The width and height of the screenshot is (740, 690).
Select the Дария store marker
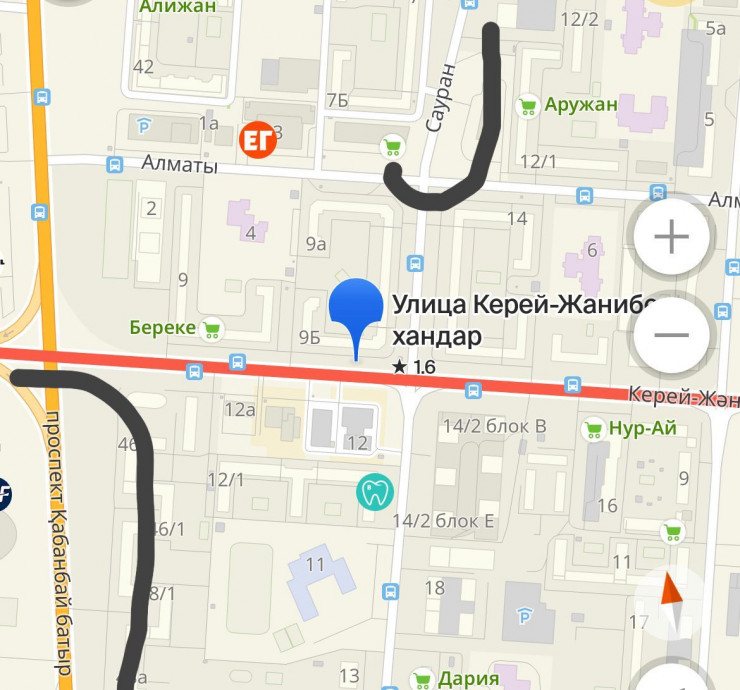click(421, 679)
